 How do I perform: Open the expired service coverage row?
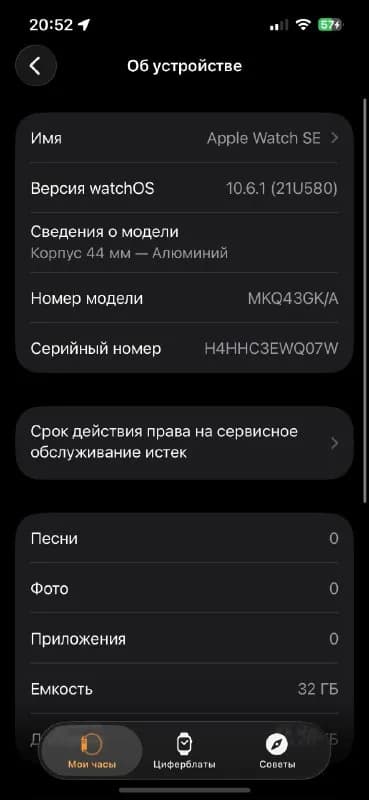coord(184,443)
